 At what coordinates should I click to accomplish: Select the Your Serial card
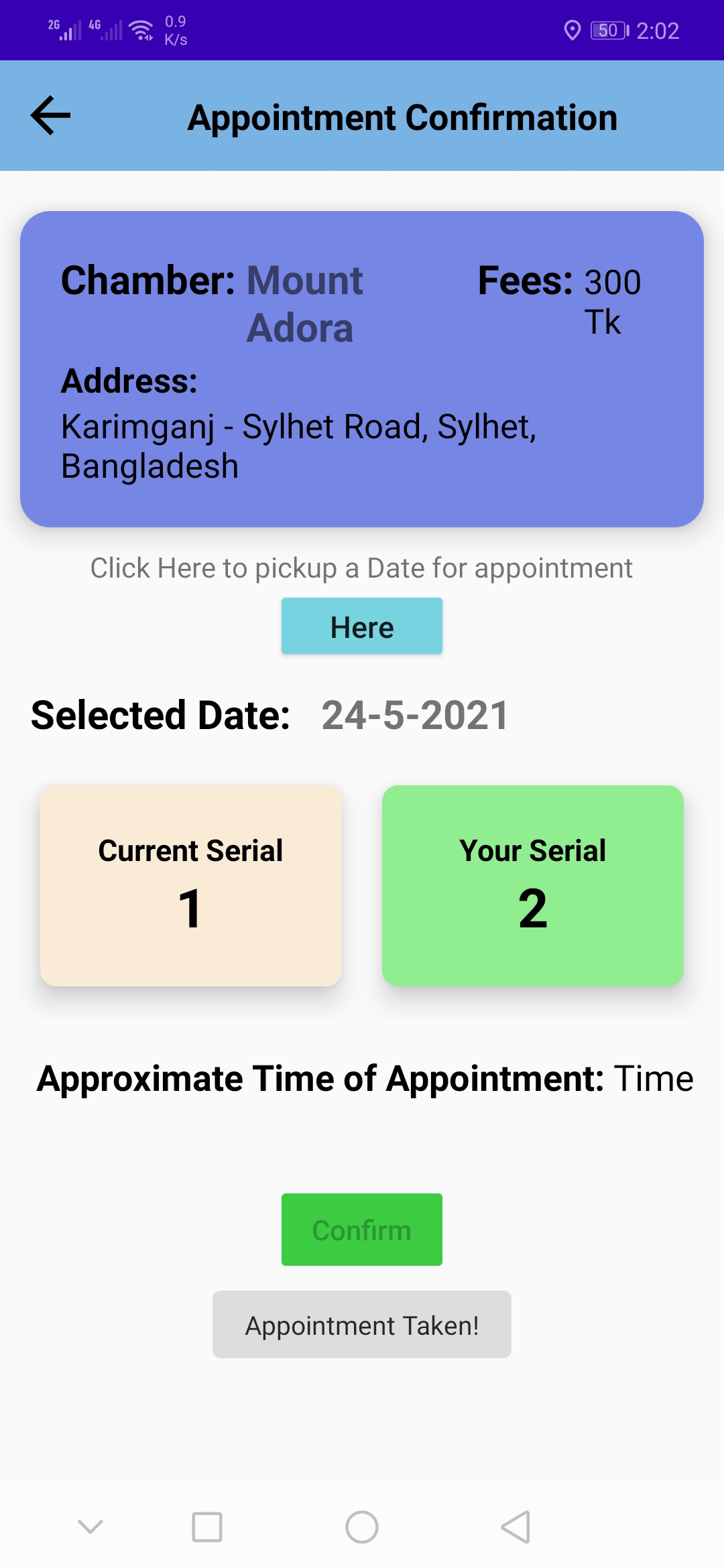point(533,886)
